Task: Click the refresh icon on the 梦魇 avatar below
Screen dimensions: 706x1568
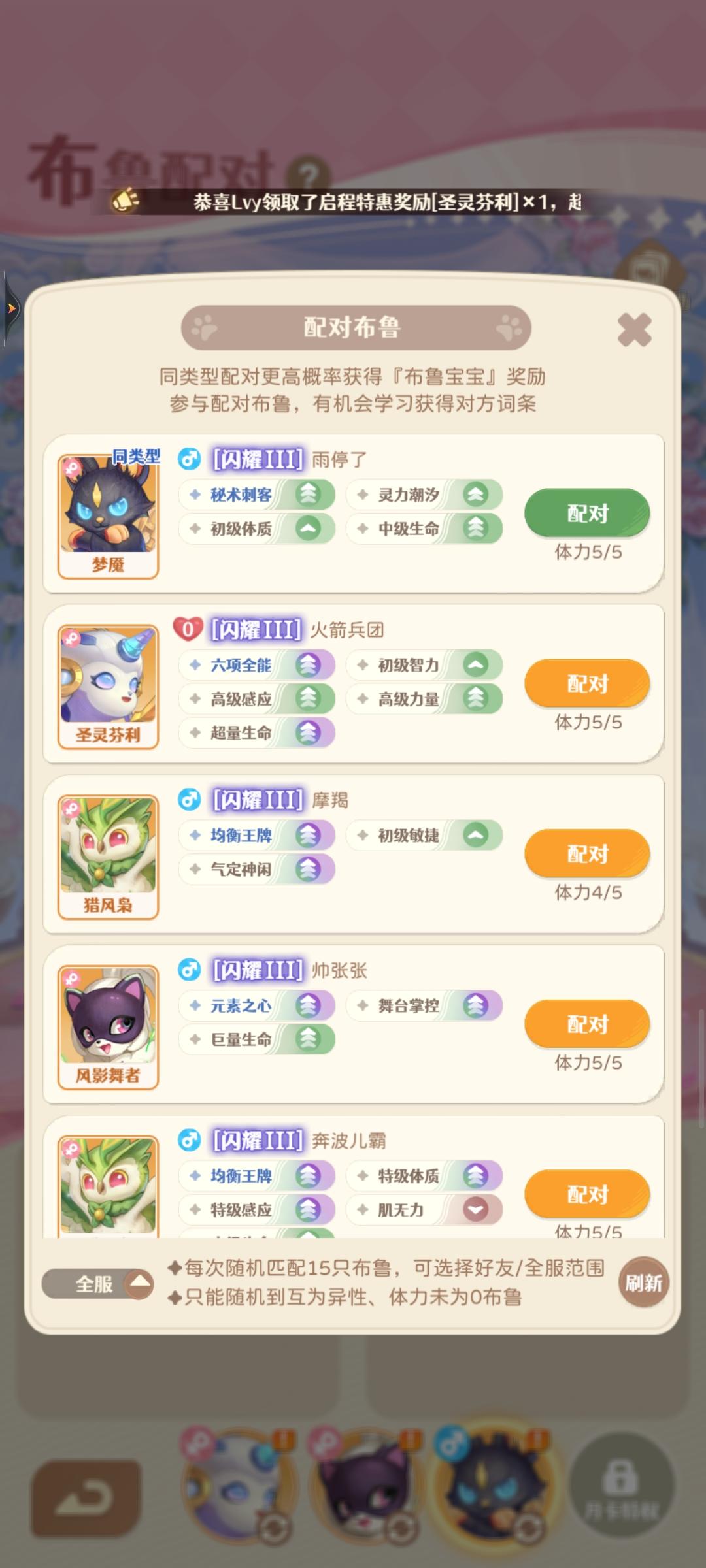Action: click(x=528, y=1529)
